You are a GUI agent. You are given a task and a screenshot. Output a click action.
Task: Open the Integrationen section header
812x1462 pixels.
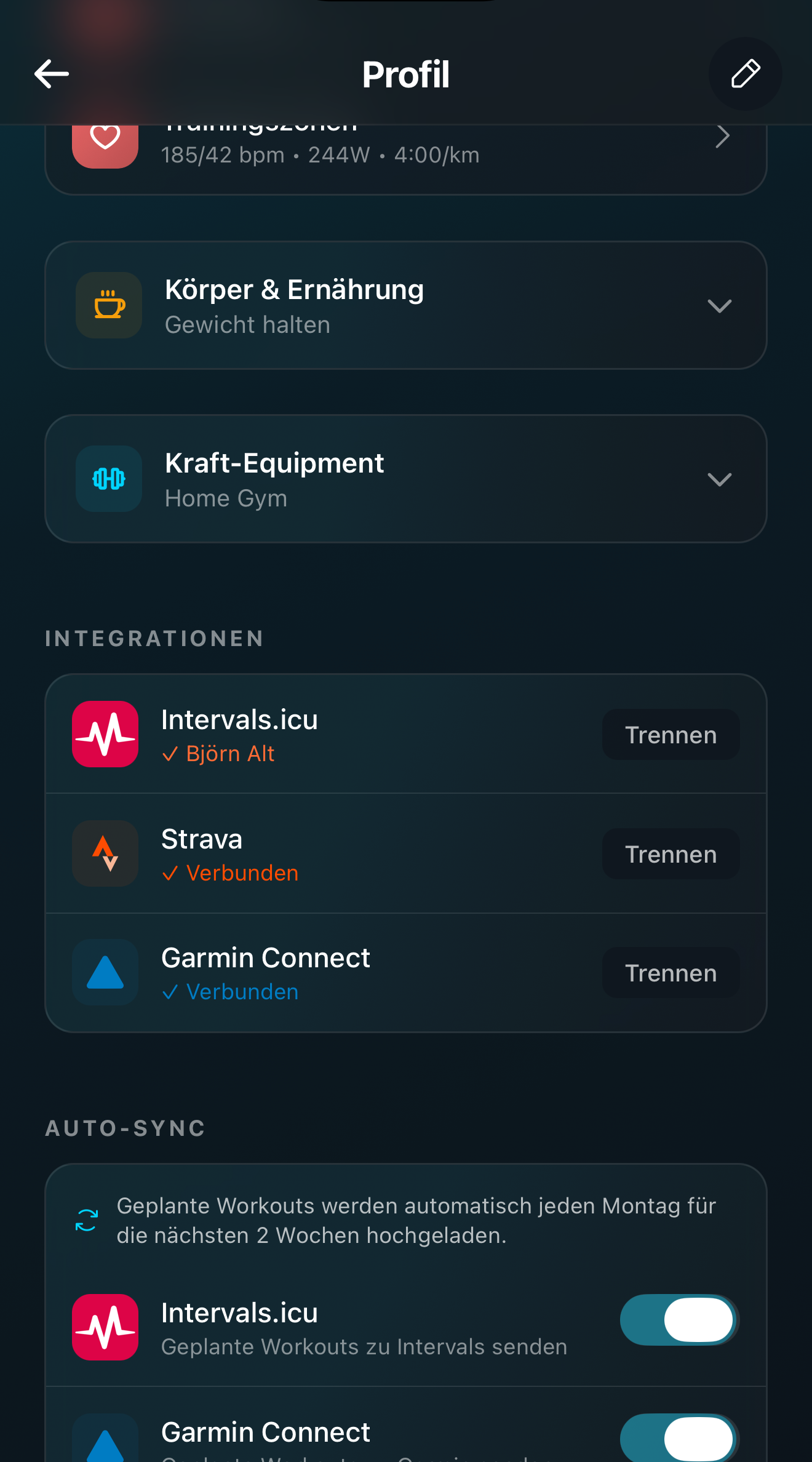[x=154, y=639]
